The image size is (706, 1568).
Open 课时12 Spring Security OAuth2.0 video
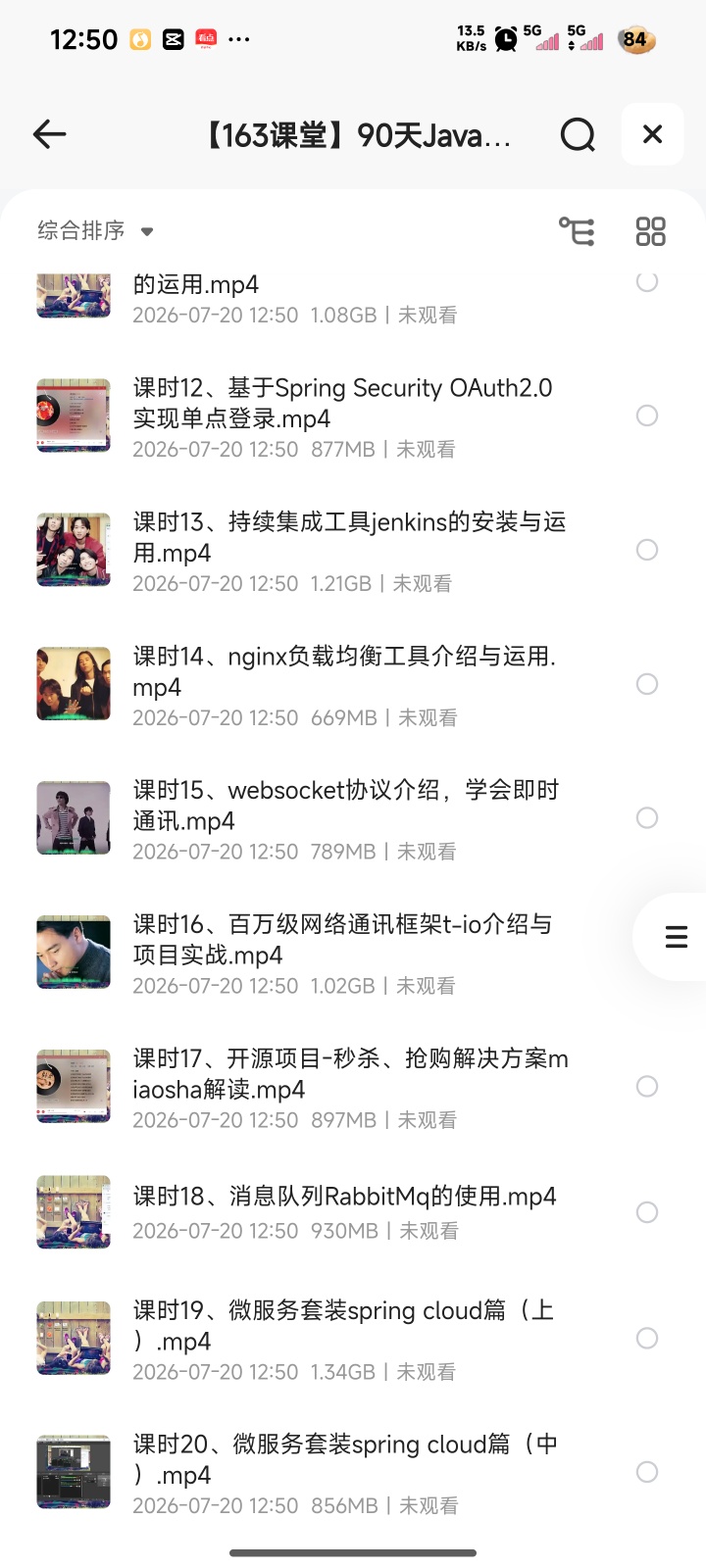333,417
